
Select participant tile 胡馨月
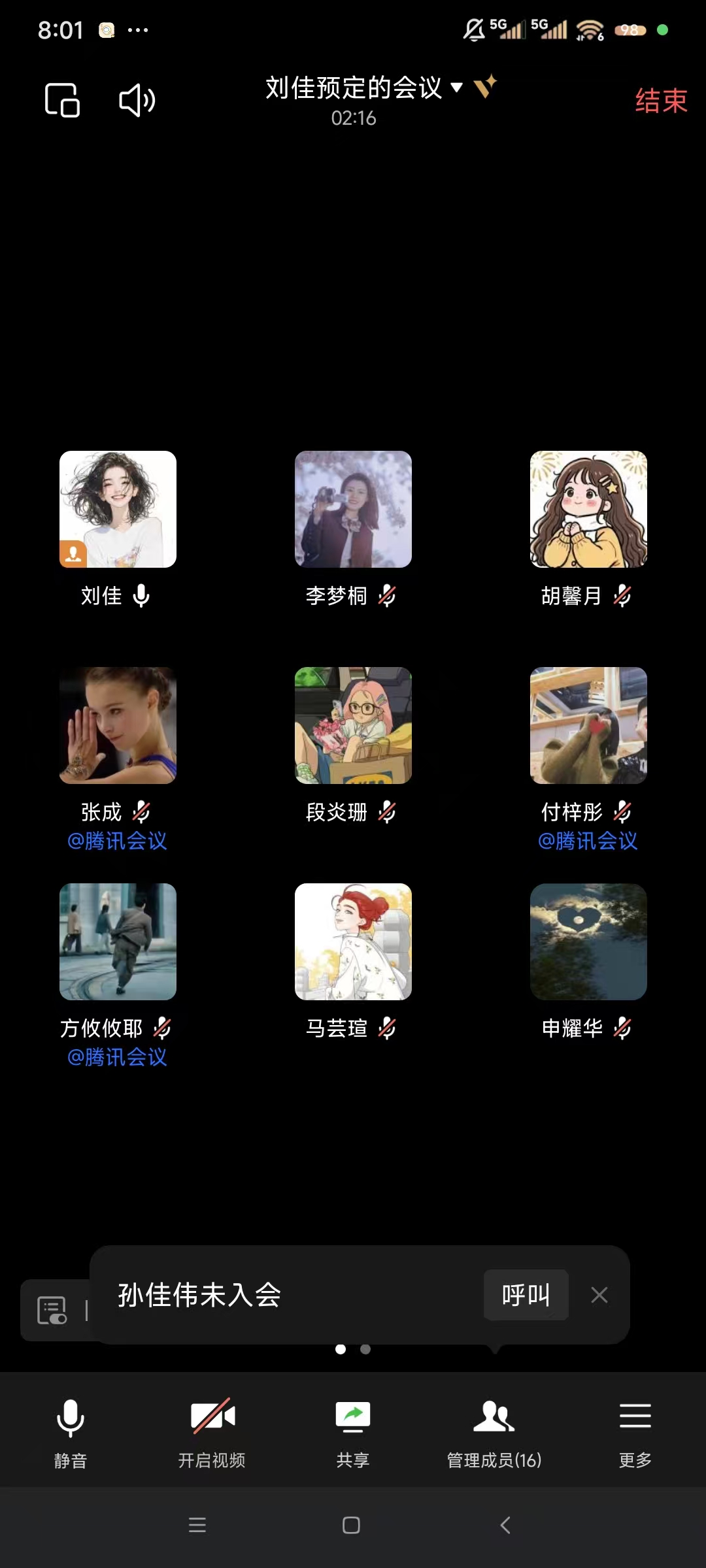(x=588, y=510)
